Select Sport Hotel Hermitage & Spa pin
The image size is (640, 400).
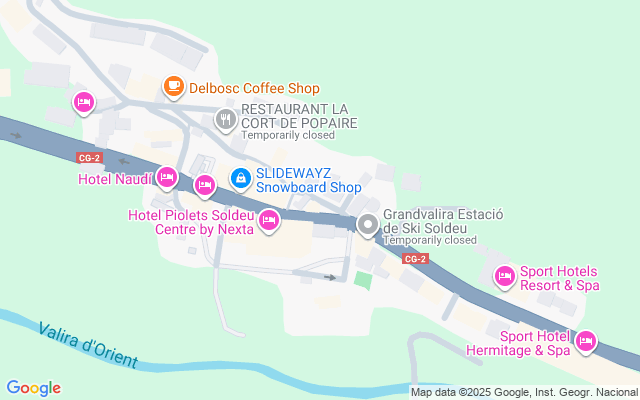pyautogui.click(x=585, y=341)
